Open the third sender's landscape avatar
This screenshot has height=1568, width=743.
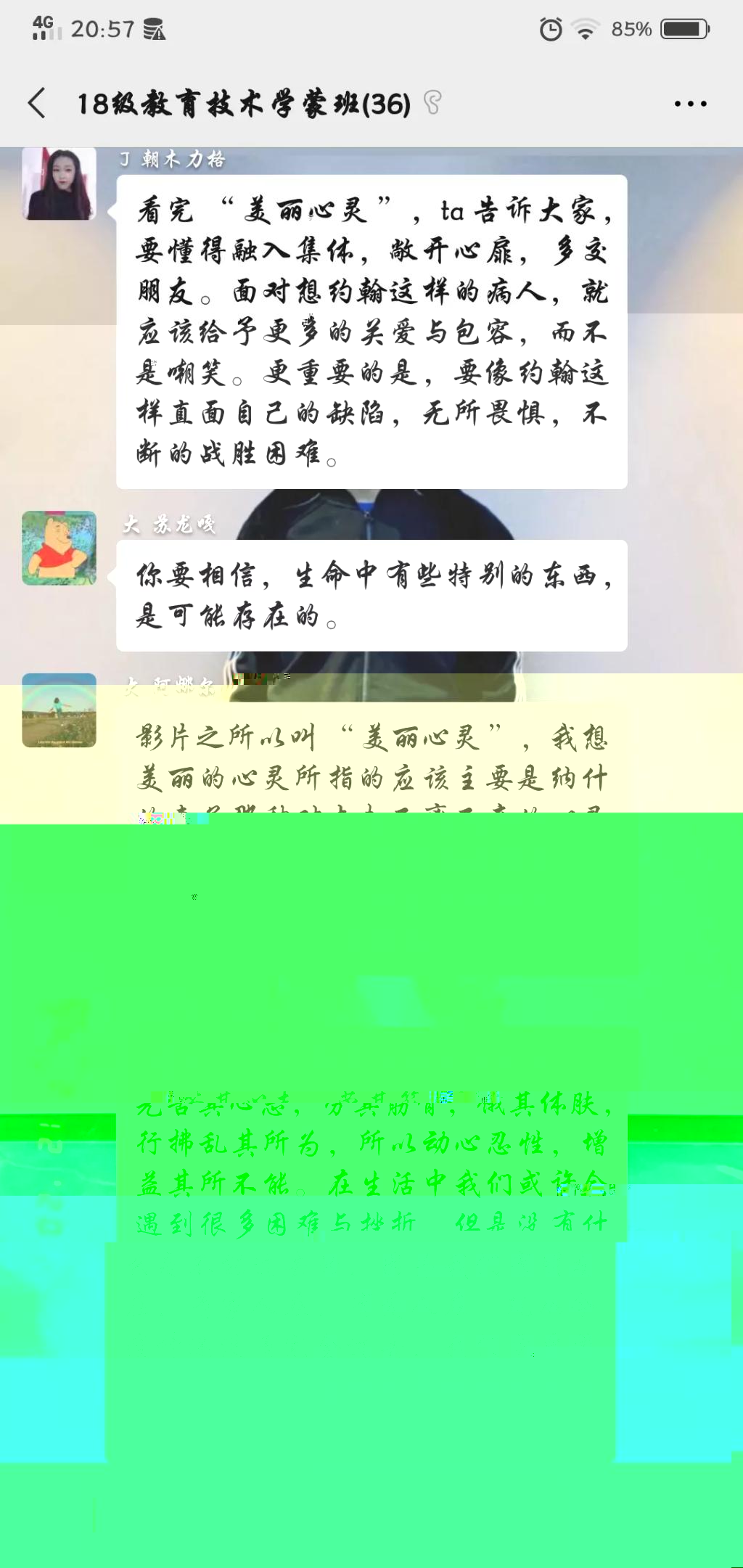click(59, 710)
